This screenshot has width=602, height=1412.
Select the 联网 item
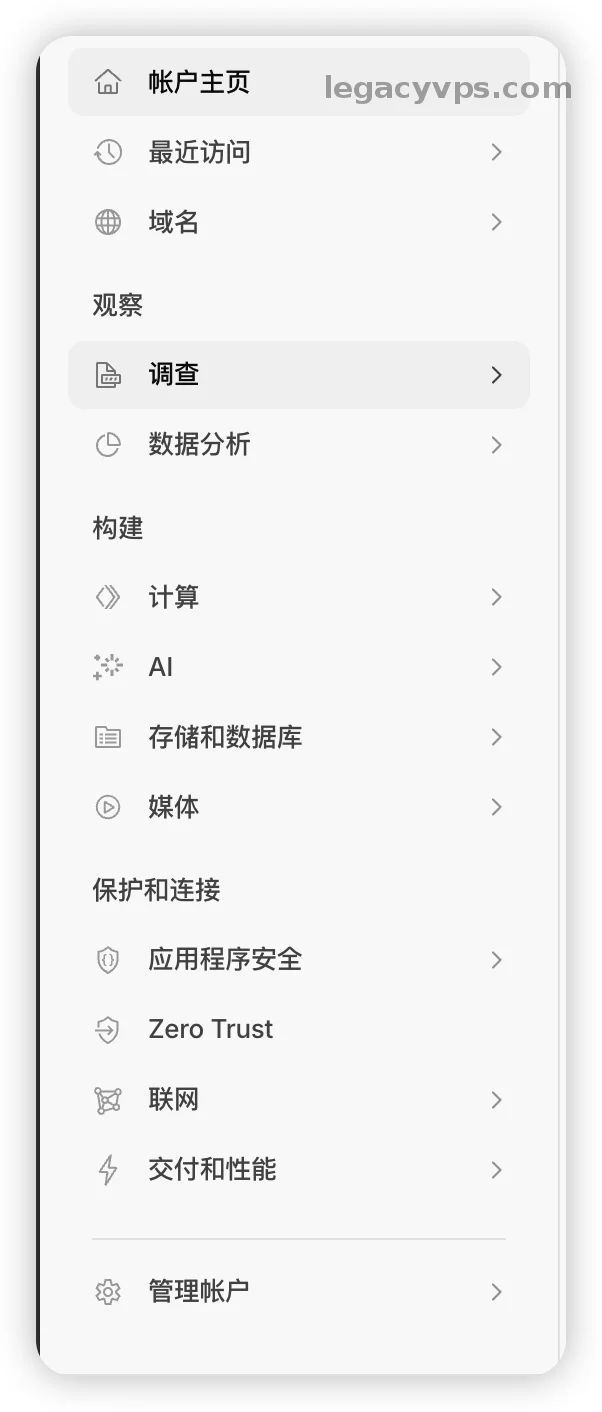point(174,1100)
